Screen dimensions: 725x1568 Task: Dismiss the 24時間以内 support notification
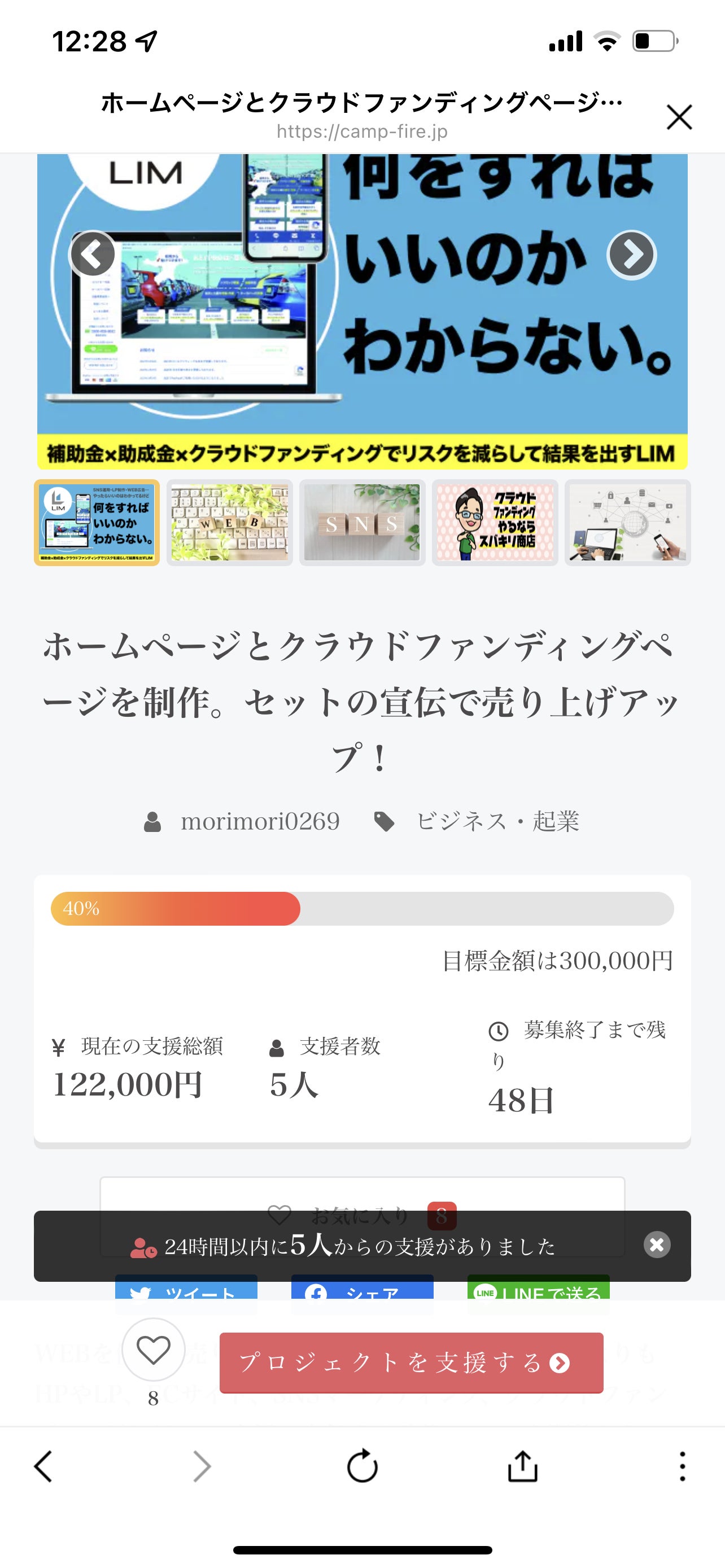pyautogui.click(x=657, y=1245)
